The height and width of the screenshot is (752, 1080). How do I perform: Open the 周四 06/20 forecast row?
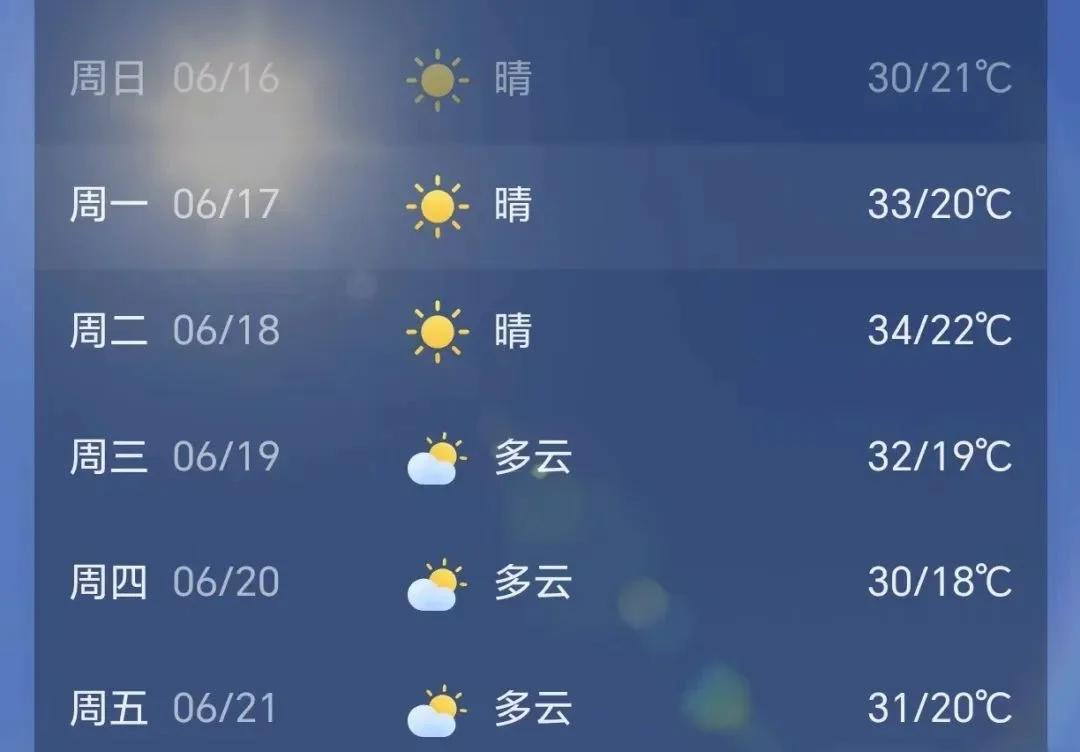pyautogui.click(x=540, y=582)
